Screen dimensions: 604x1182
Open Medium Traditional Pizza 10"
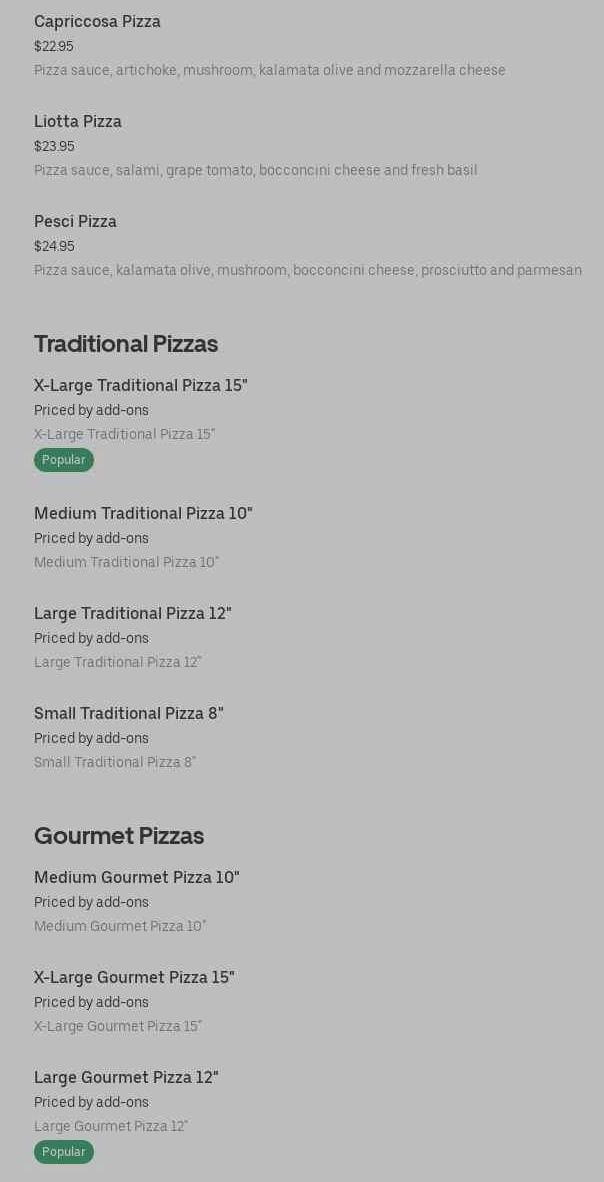click(143, 514)
